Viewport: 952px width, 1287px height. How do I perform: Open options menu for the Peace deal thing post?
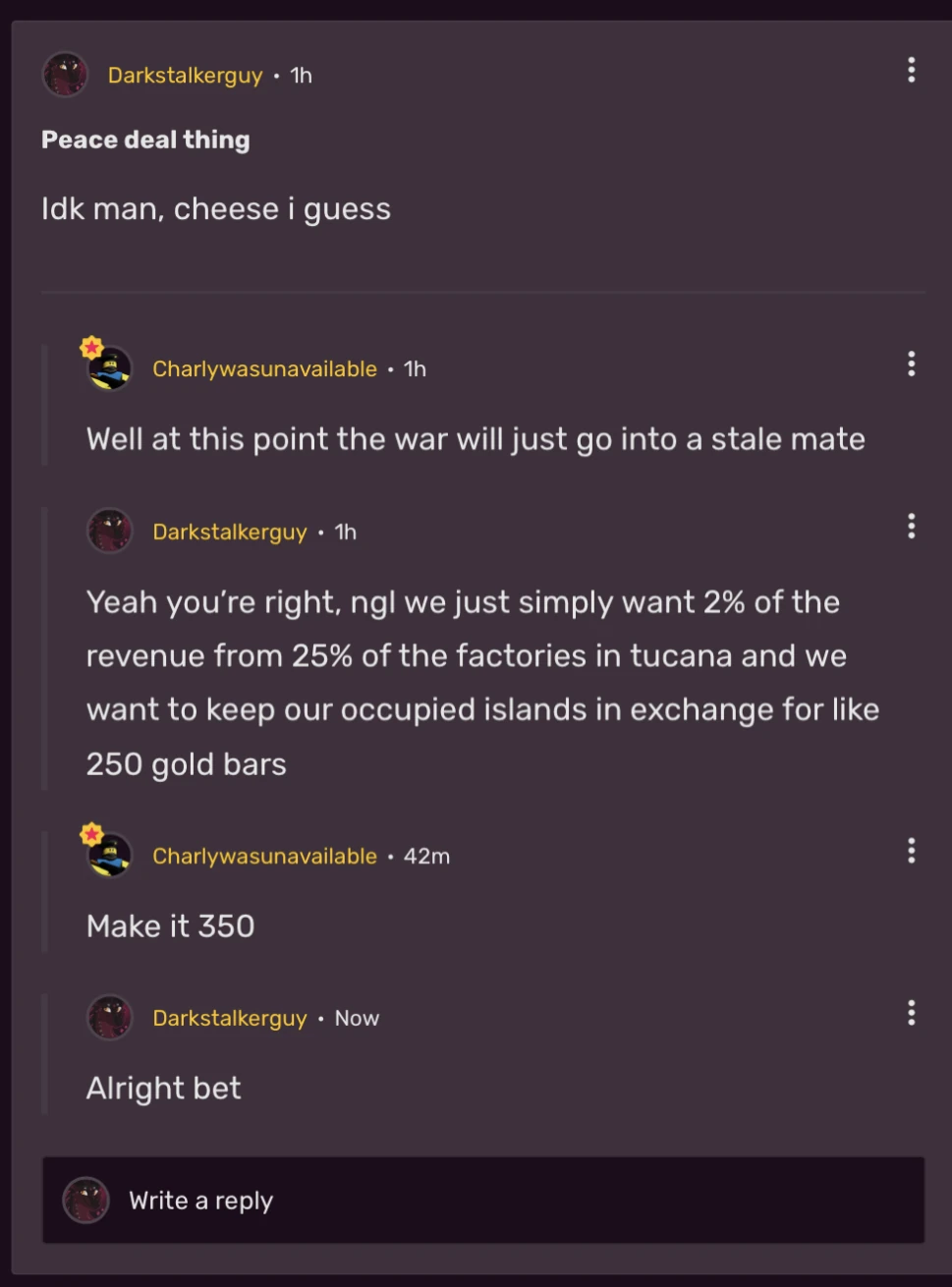911,70
